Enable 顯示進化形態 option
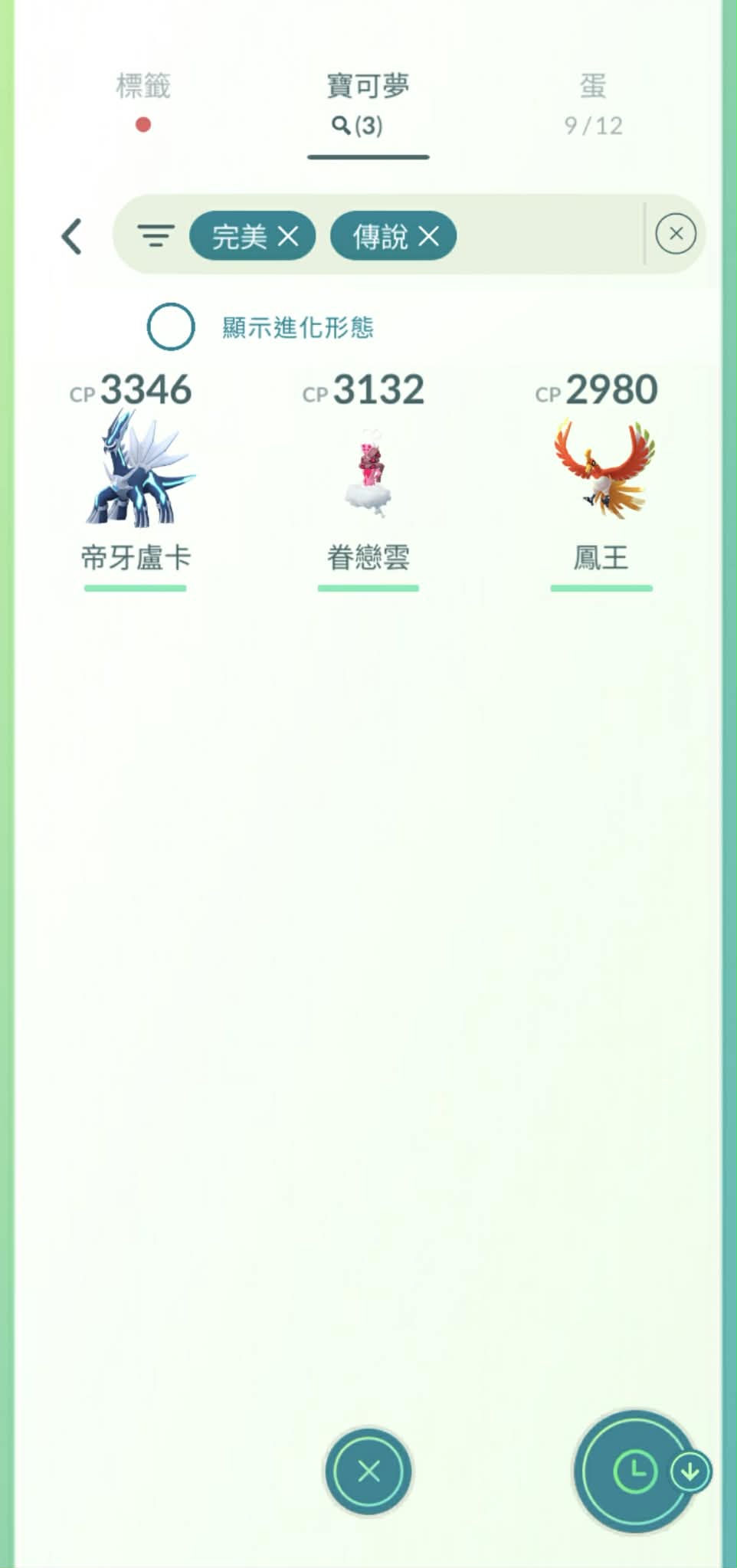Image resolution: width=737 pixels, height=1568 pixels. 171,327
